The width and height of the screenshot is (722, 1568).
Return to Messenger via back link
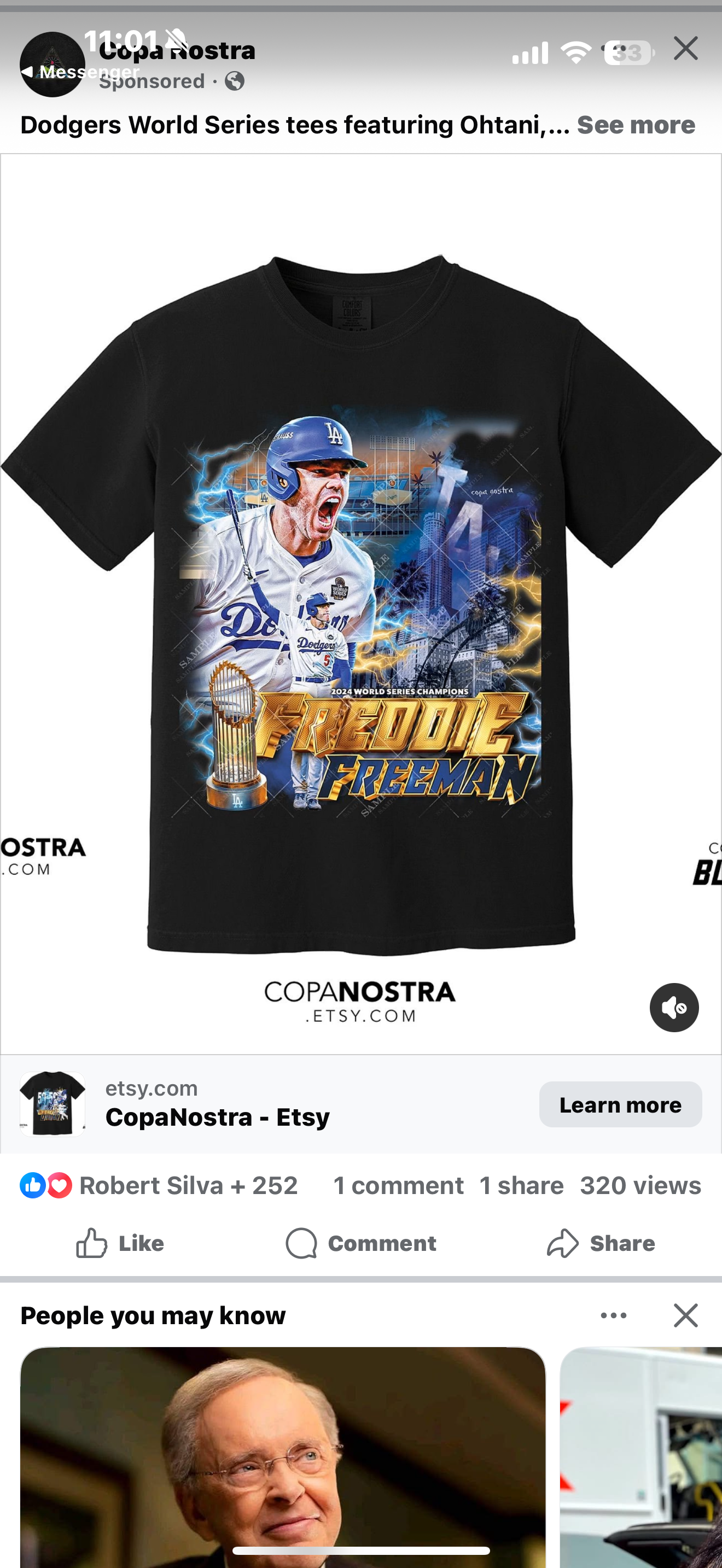click(79, 72)
